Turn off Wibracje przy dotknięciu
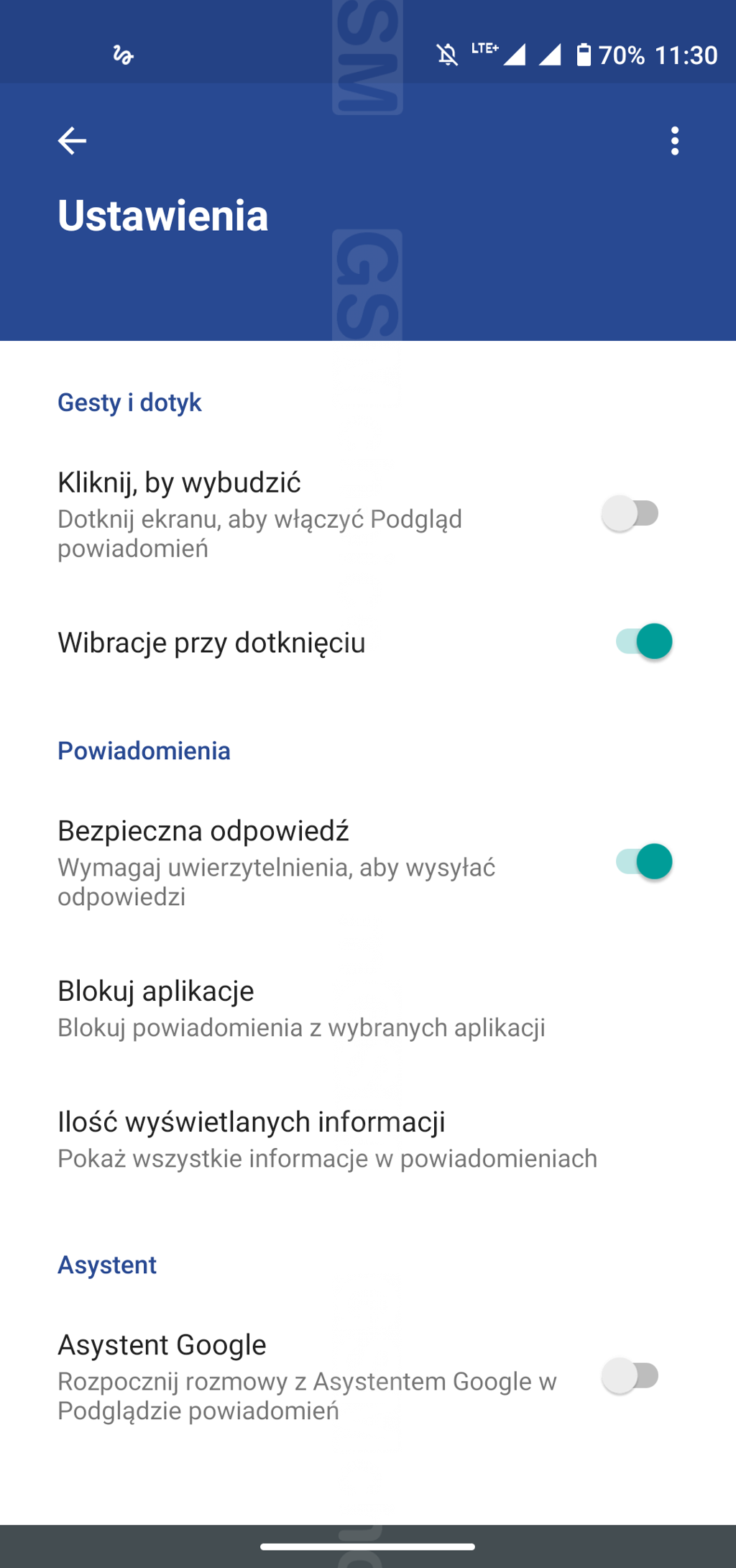The image size is (736, 1568). (x=644, y=641)
